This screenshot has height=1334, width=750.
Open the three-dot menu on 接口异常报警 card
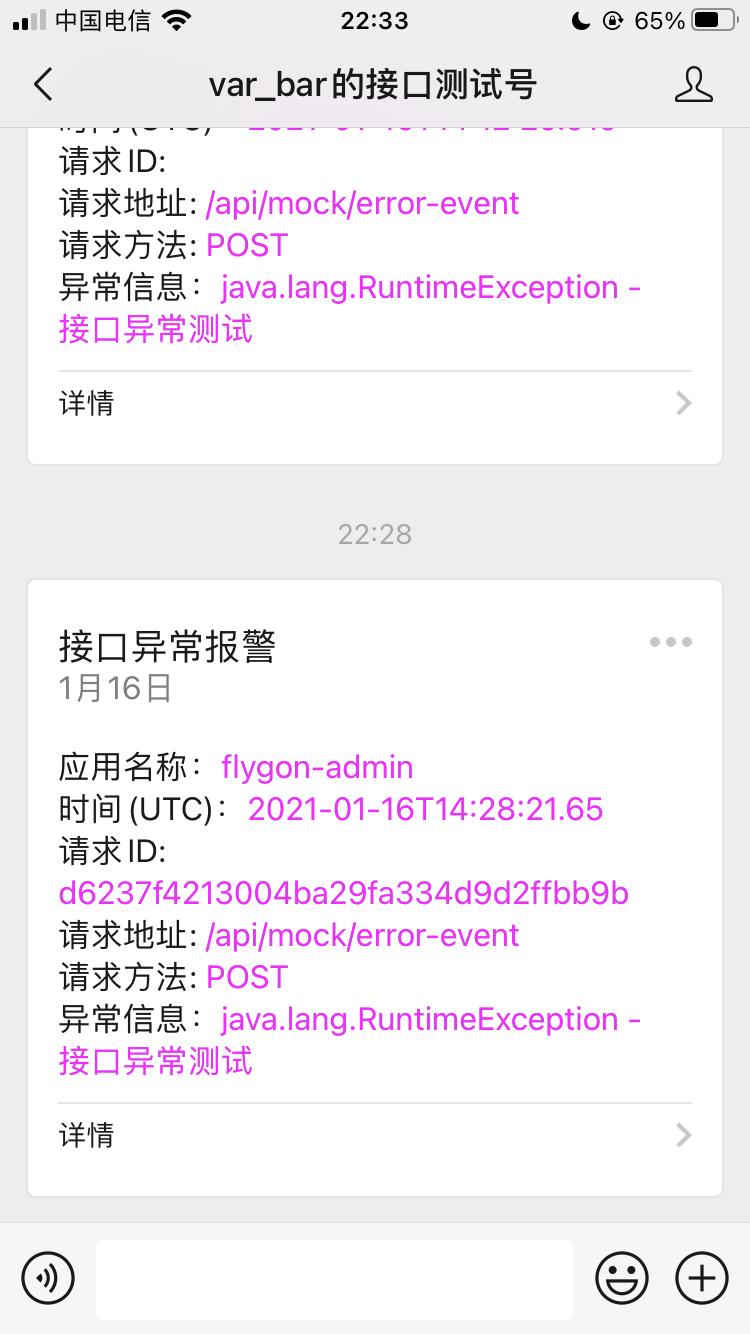[670, 642]
